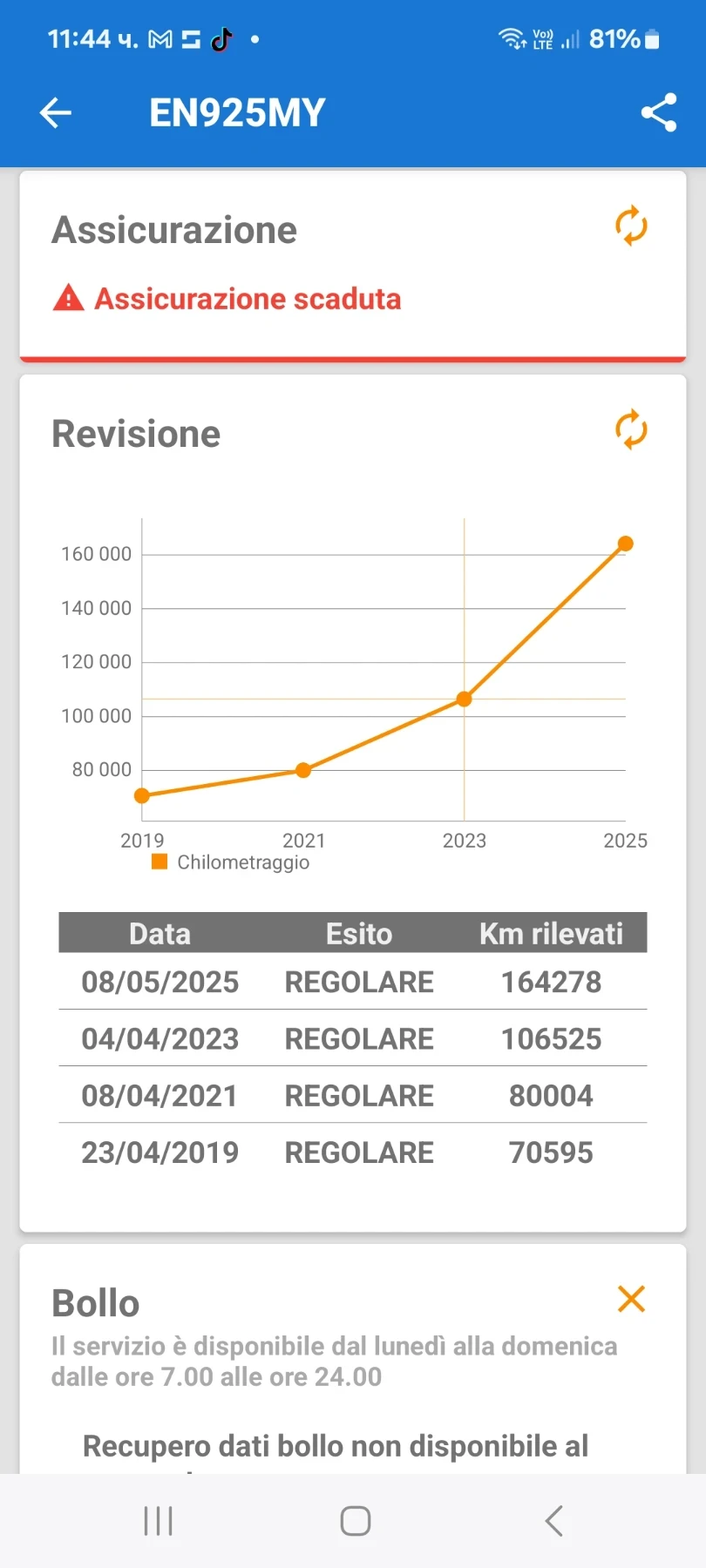Image resolution: width=706 pixels, height=1568 pixels.
Task: Refresh the Revisione data
Action: [631, 430]
